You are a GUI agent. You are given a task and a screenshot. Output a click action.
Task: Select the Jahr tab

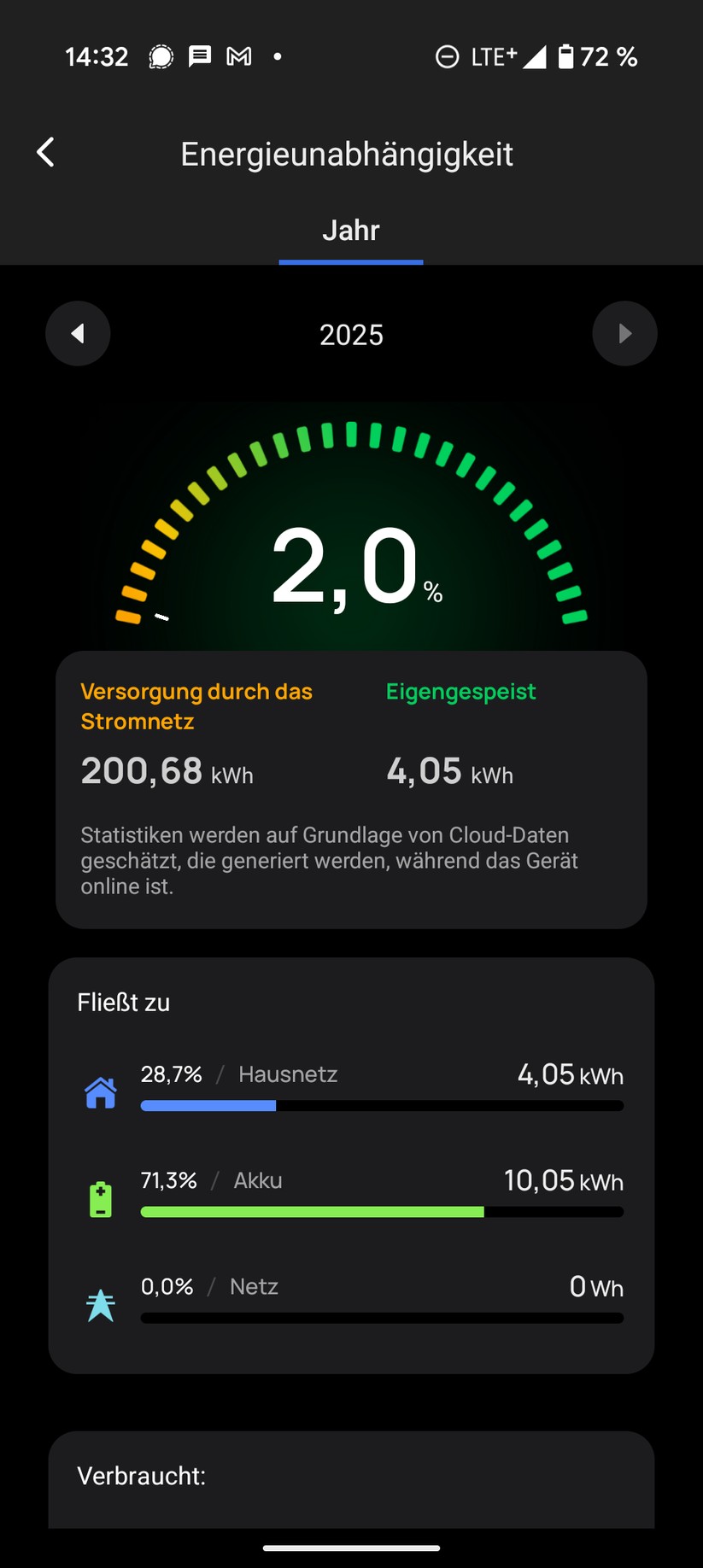[350, 231]
